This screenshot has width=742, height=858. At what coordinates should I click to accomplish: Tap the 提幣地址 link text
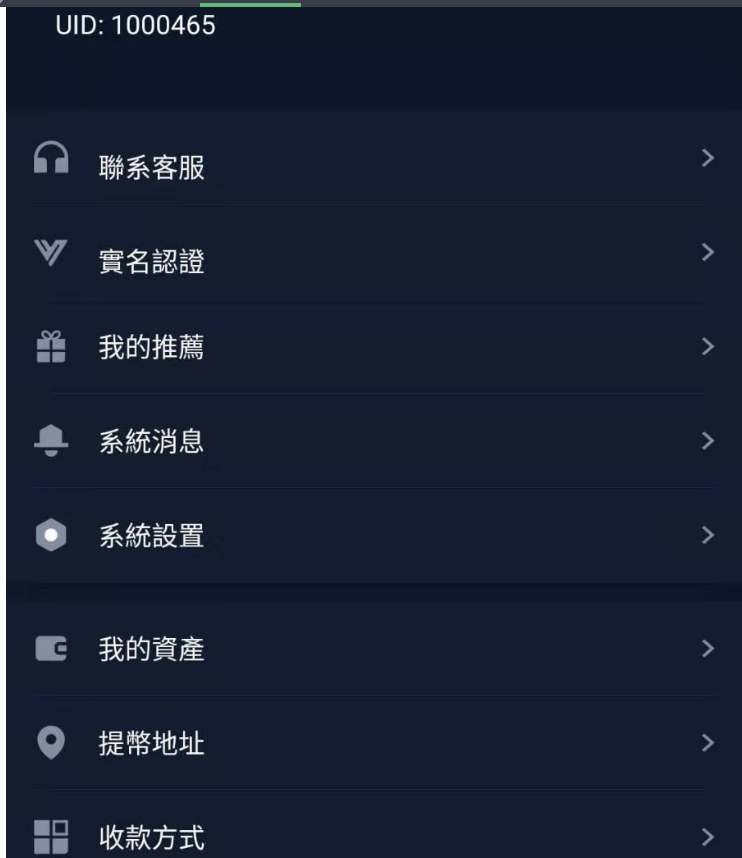point(150,744)
